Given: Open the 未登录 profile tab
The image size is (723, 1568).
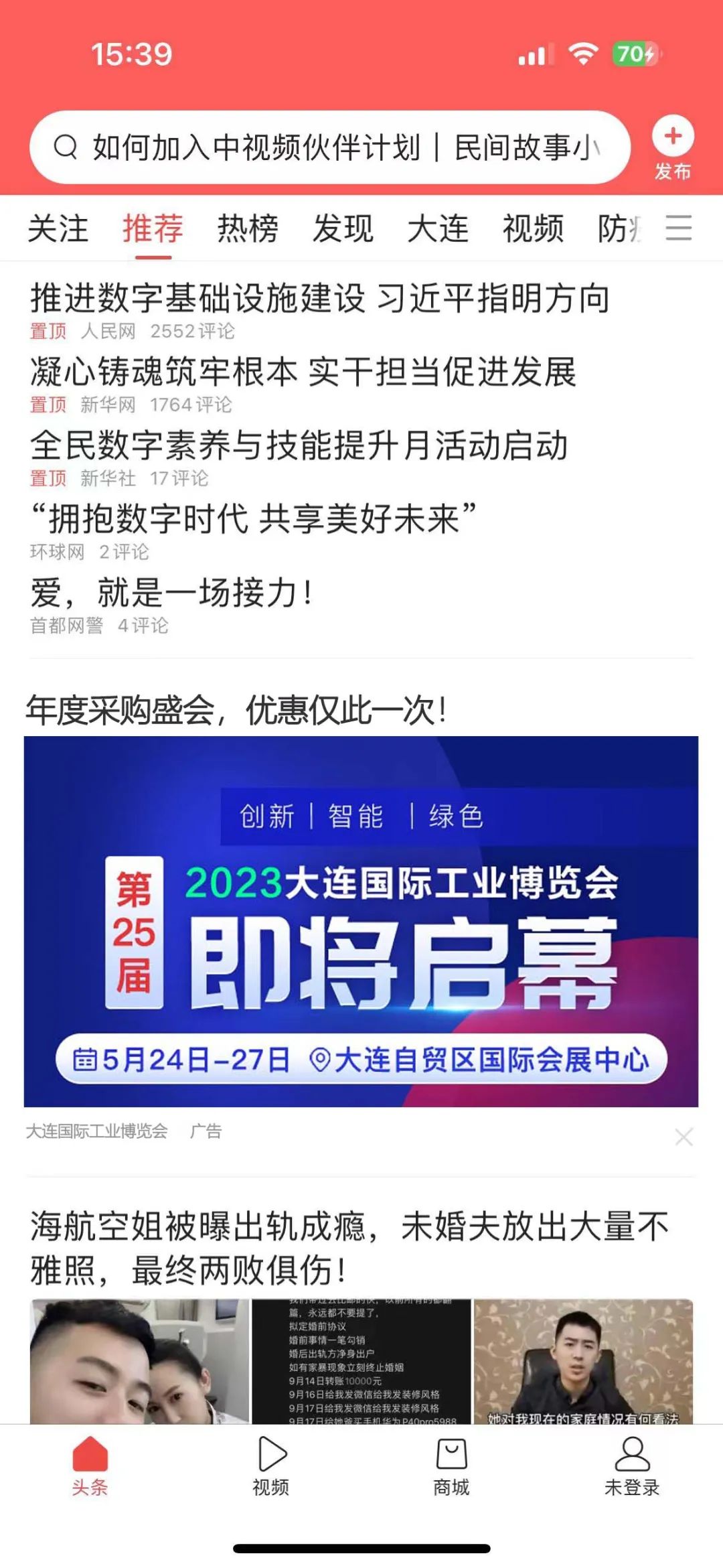Looking at the screenshot, I should coord(632,1467).
